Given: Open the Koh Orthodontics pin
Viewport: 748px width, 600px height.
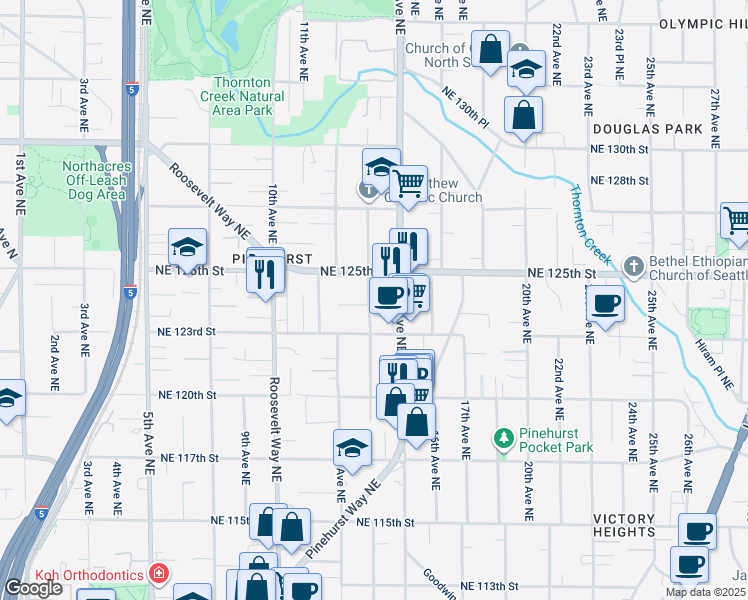Looking at the screenshot, I should point(159,574).
